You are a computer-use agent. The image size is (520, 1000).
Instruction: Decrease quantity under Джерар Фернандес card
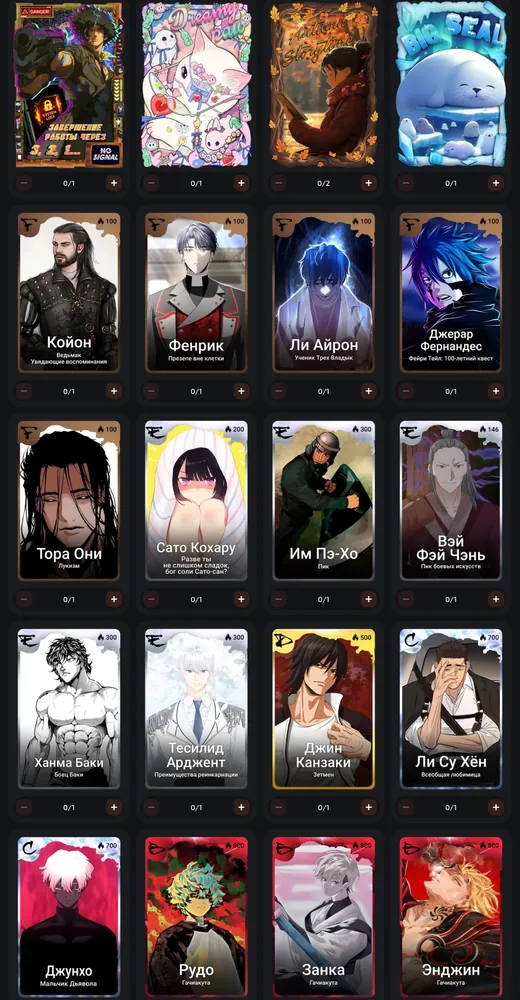[x=406, y=391]
